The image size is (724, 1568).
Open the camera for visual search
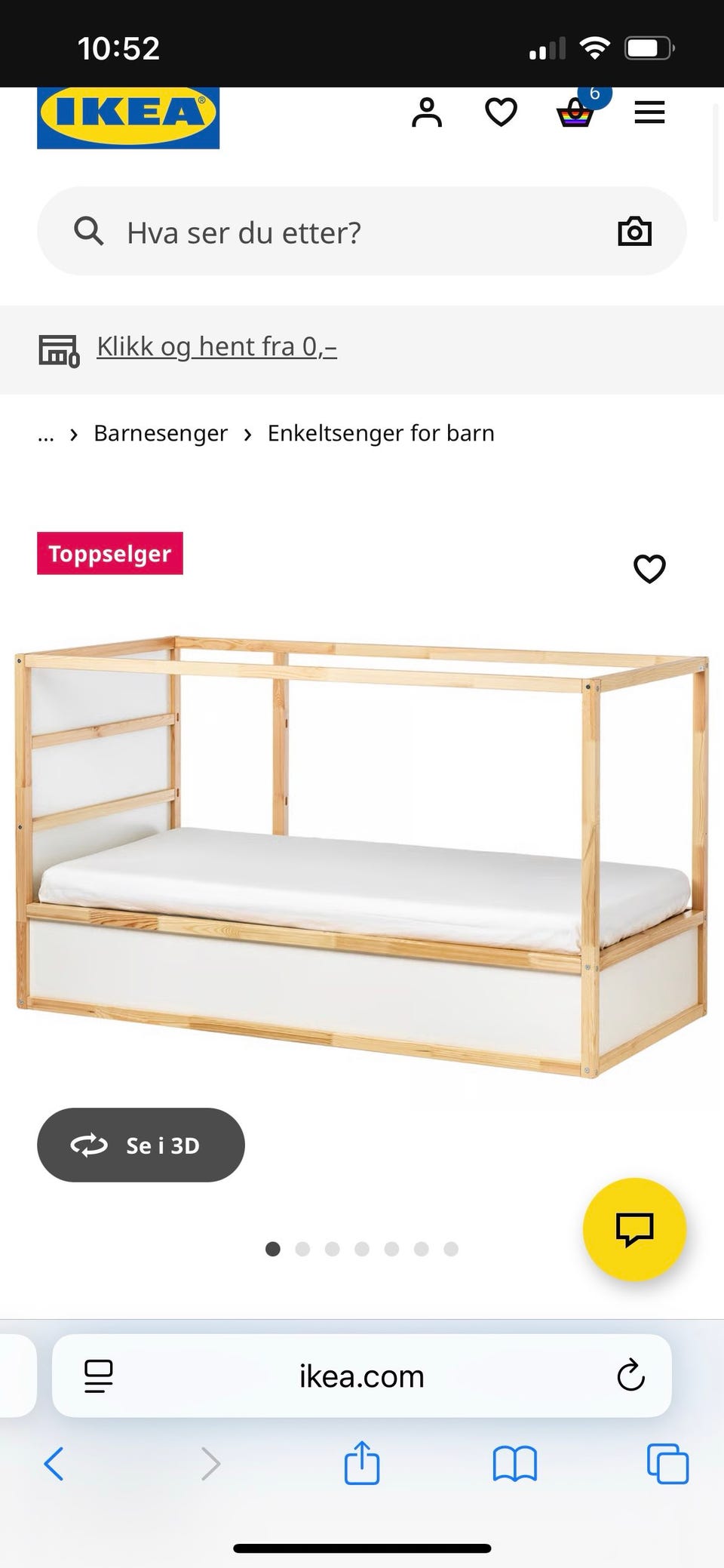coord(634,231)
